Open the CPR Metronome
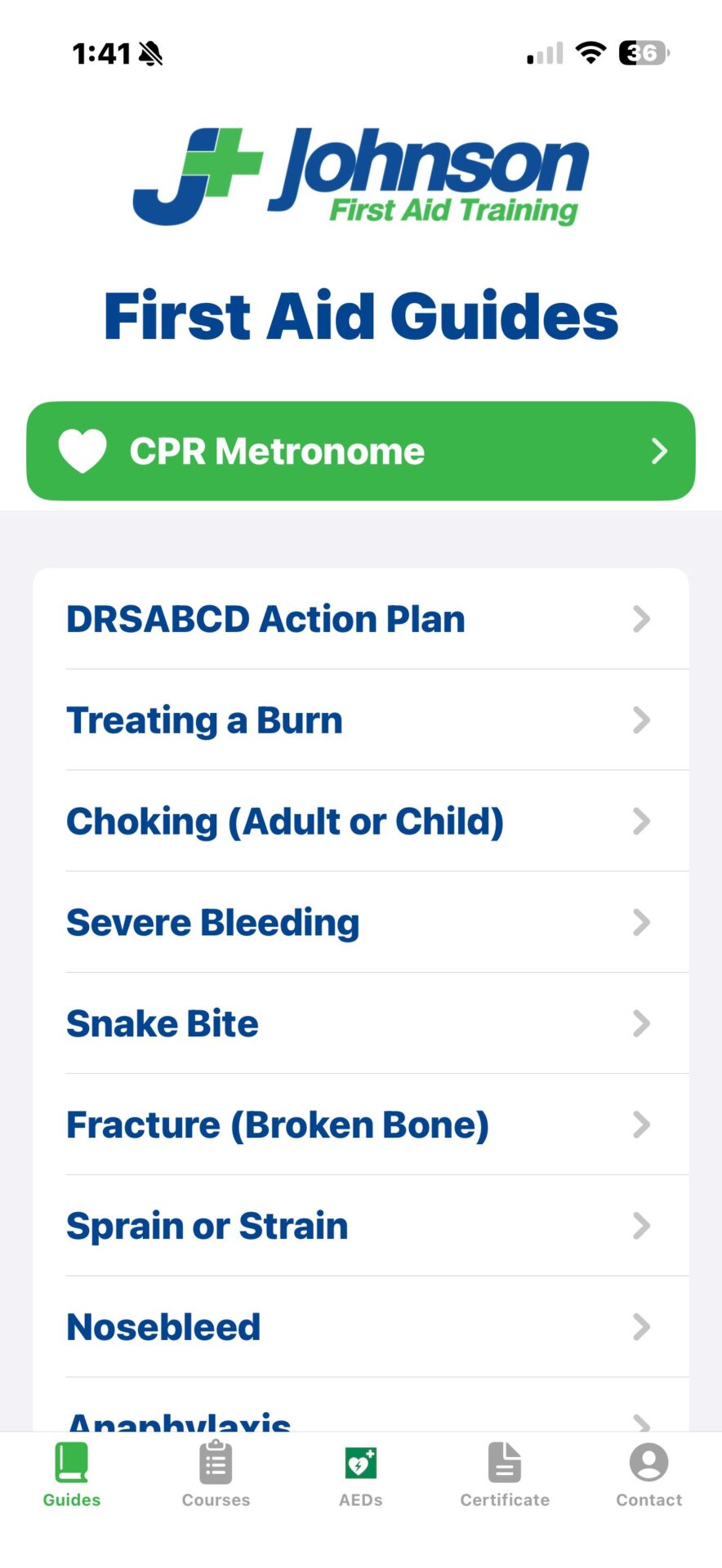This screenshot has height=1568, width=722. pyautogui.click(x=360, y=451)
